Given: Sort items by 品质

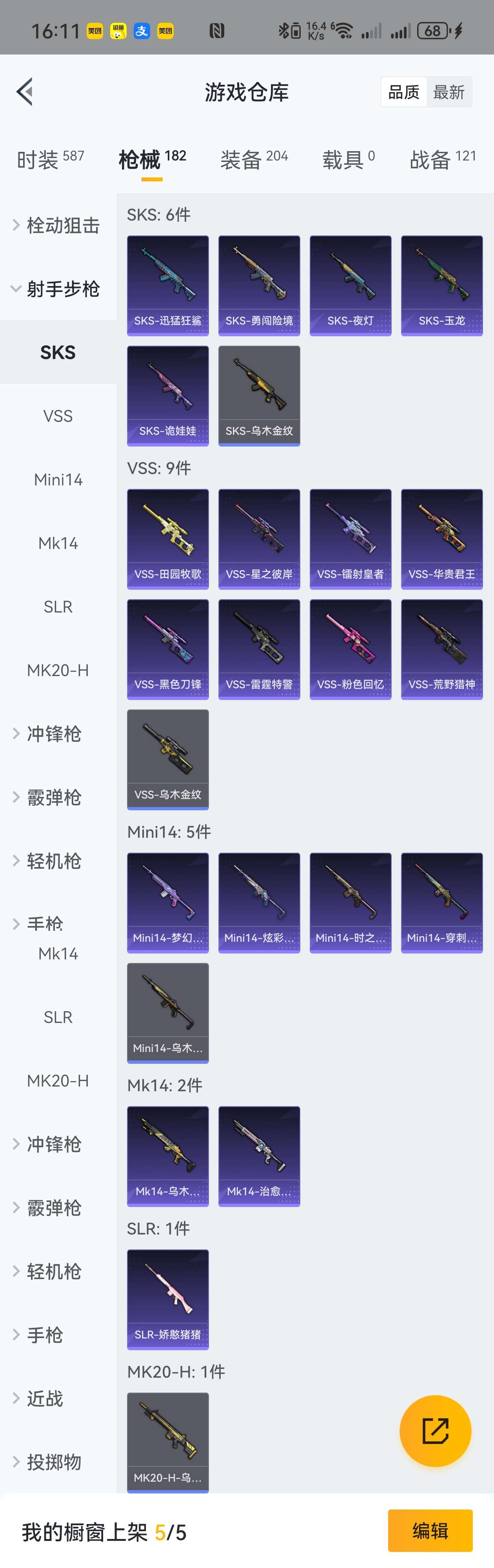Looking at the screenshot, I should coord(404,92).
